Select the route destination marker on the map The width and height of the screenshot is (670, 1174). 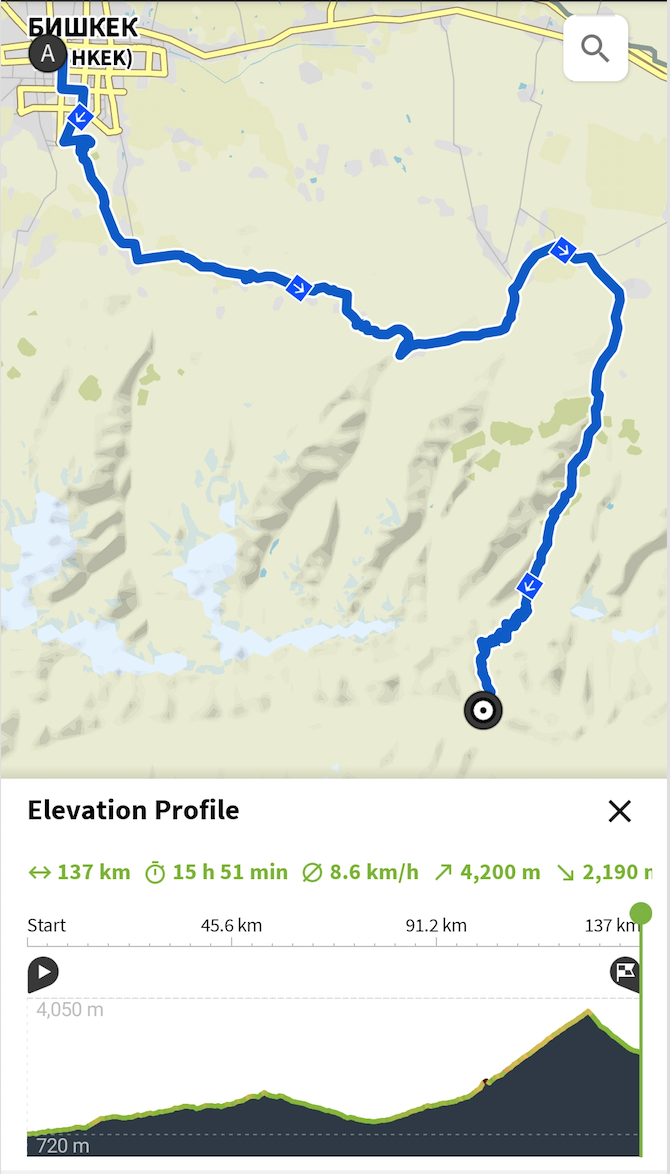pos(483,711)
